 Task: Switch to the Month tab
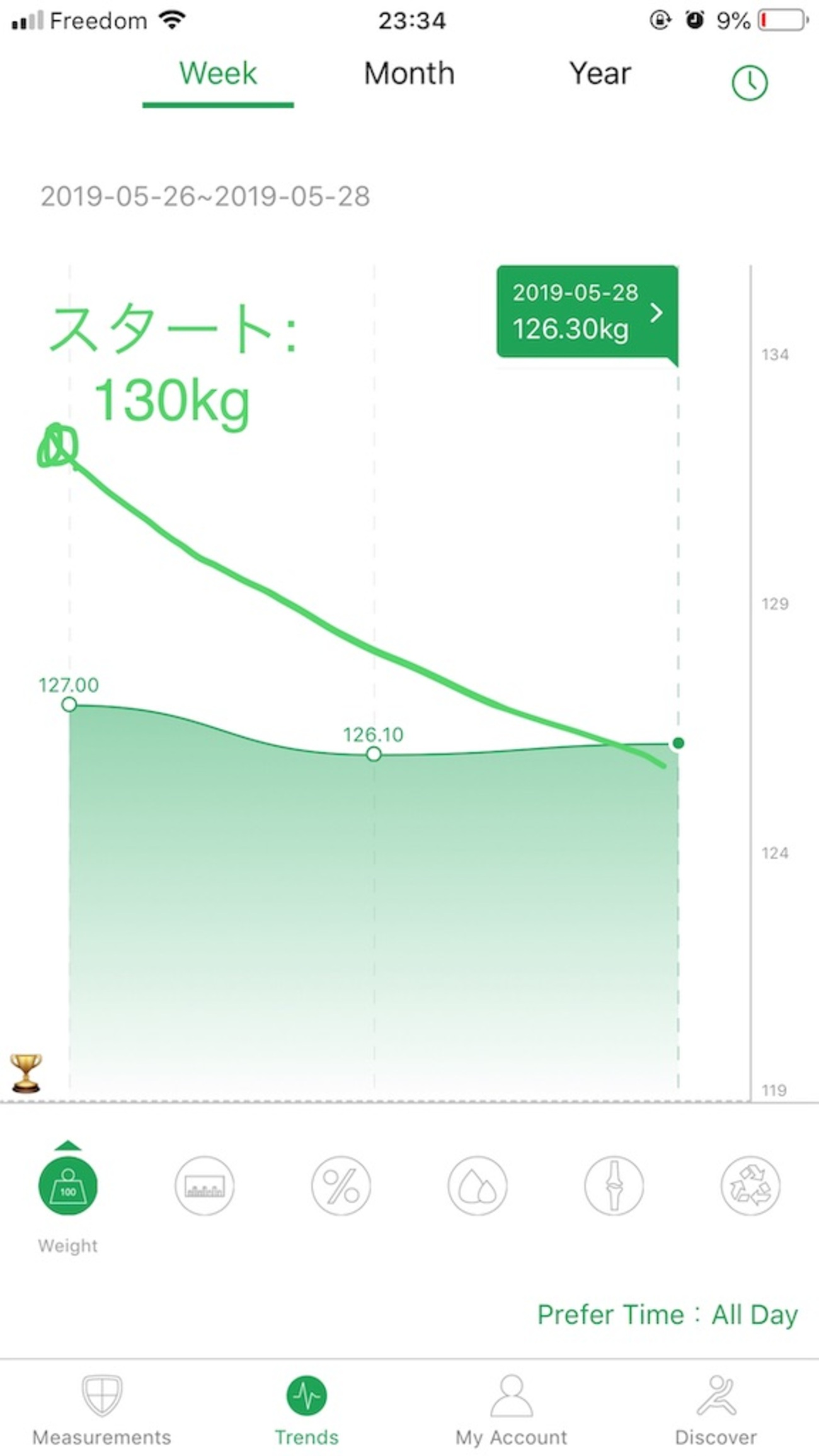409,74
